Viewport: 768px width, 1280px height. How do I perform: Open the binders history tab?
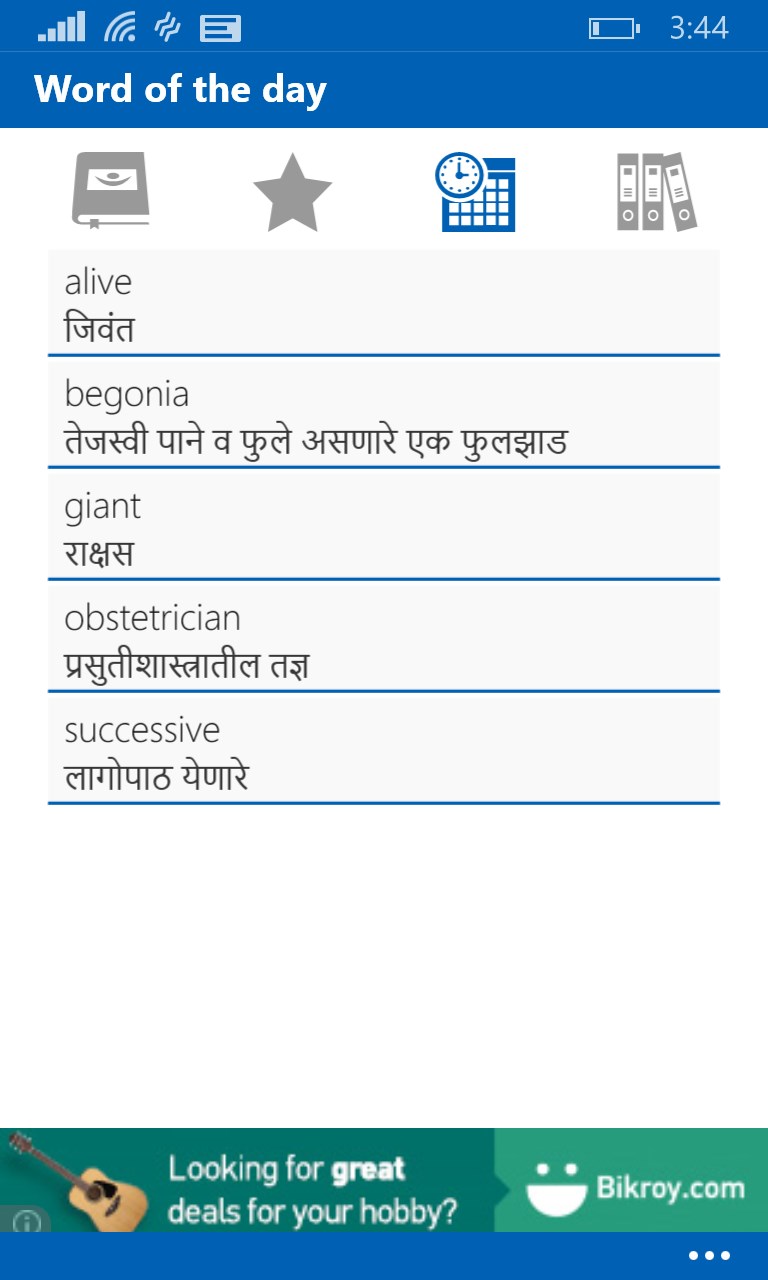pyautogui.click(x=656, y=192)
